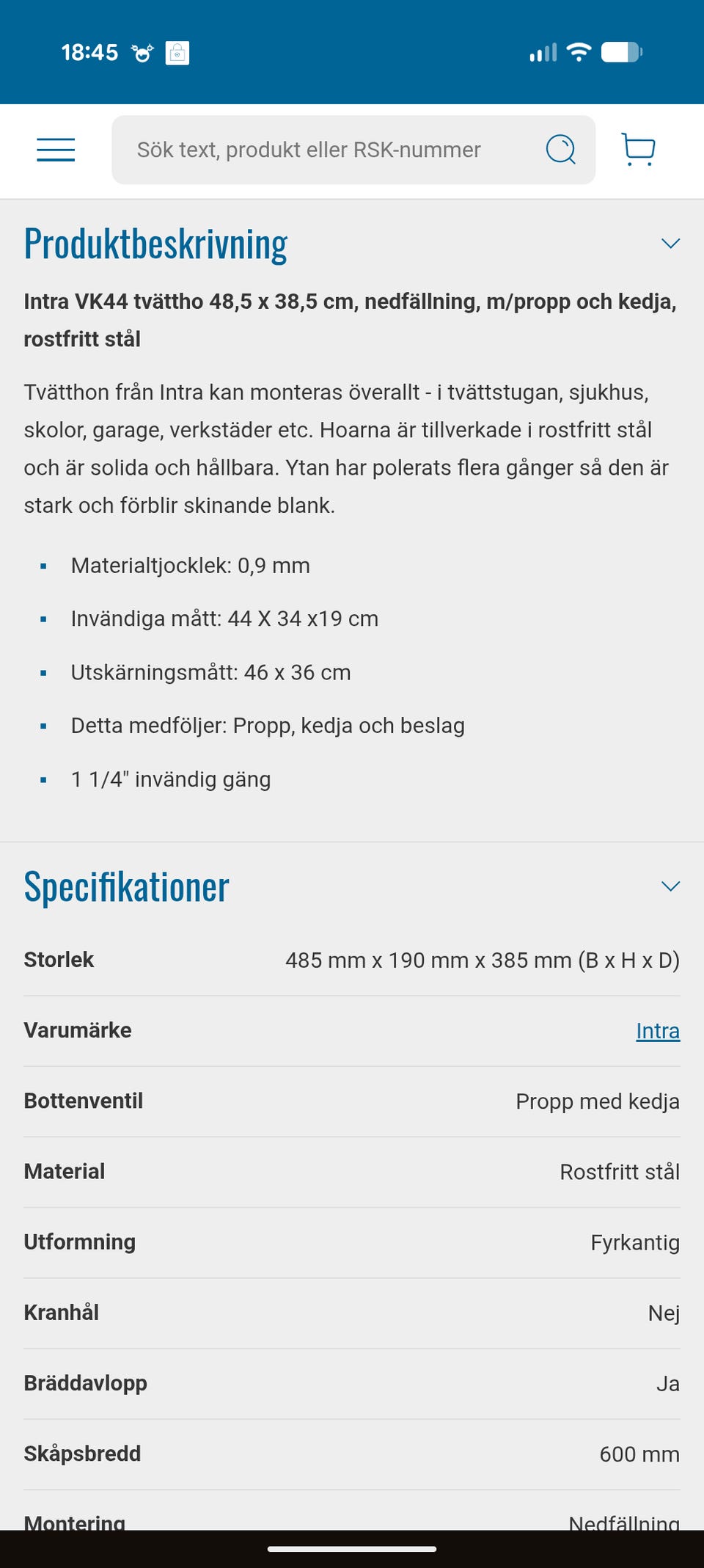
Task: Open the shopping cart
Action: (637, 150)
